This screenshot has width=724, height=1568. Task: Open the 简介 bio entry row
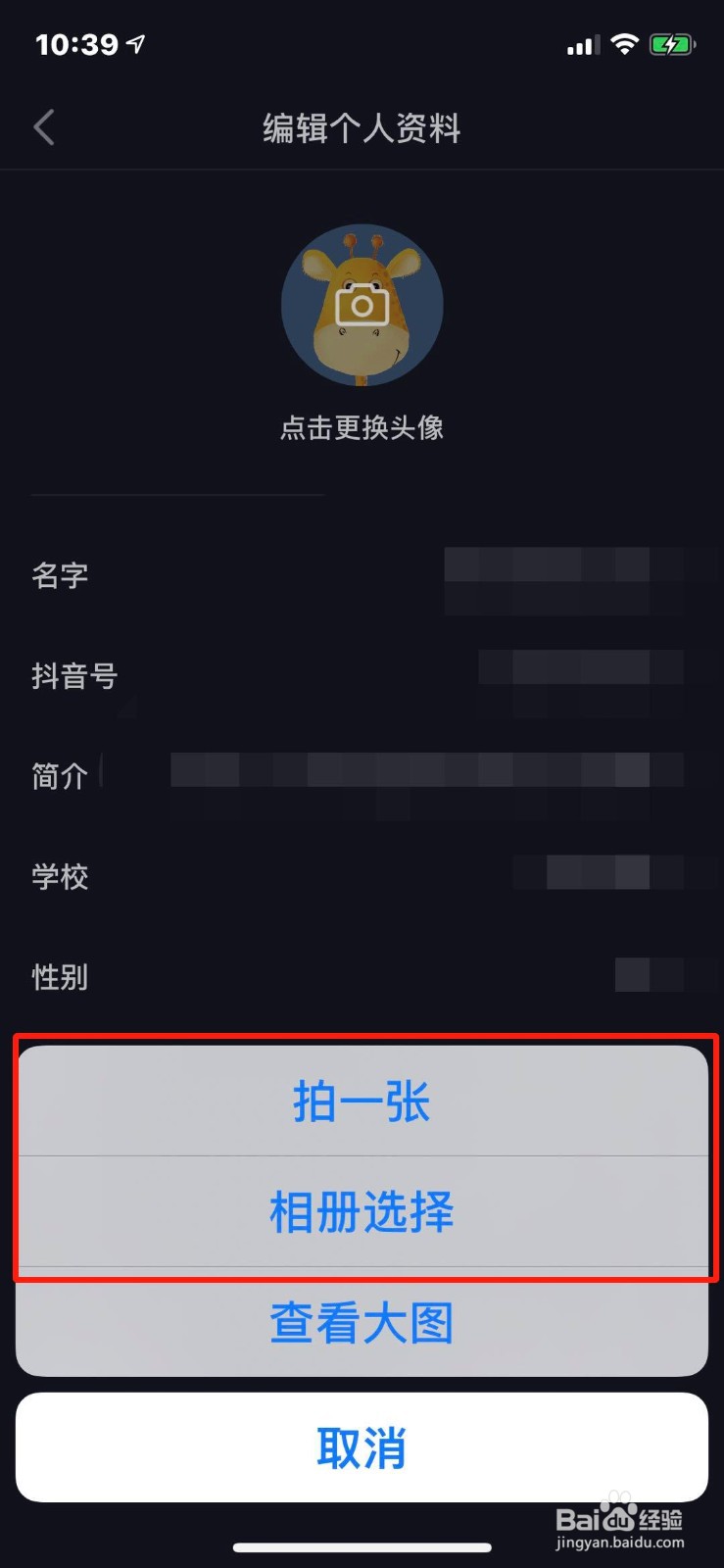(362, 774)
